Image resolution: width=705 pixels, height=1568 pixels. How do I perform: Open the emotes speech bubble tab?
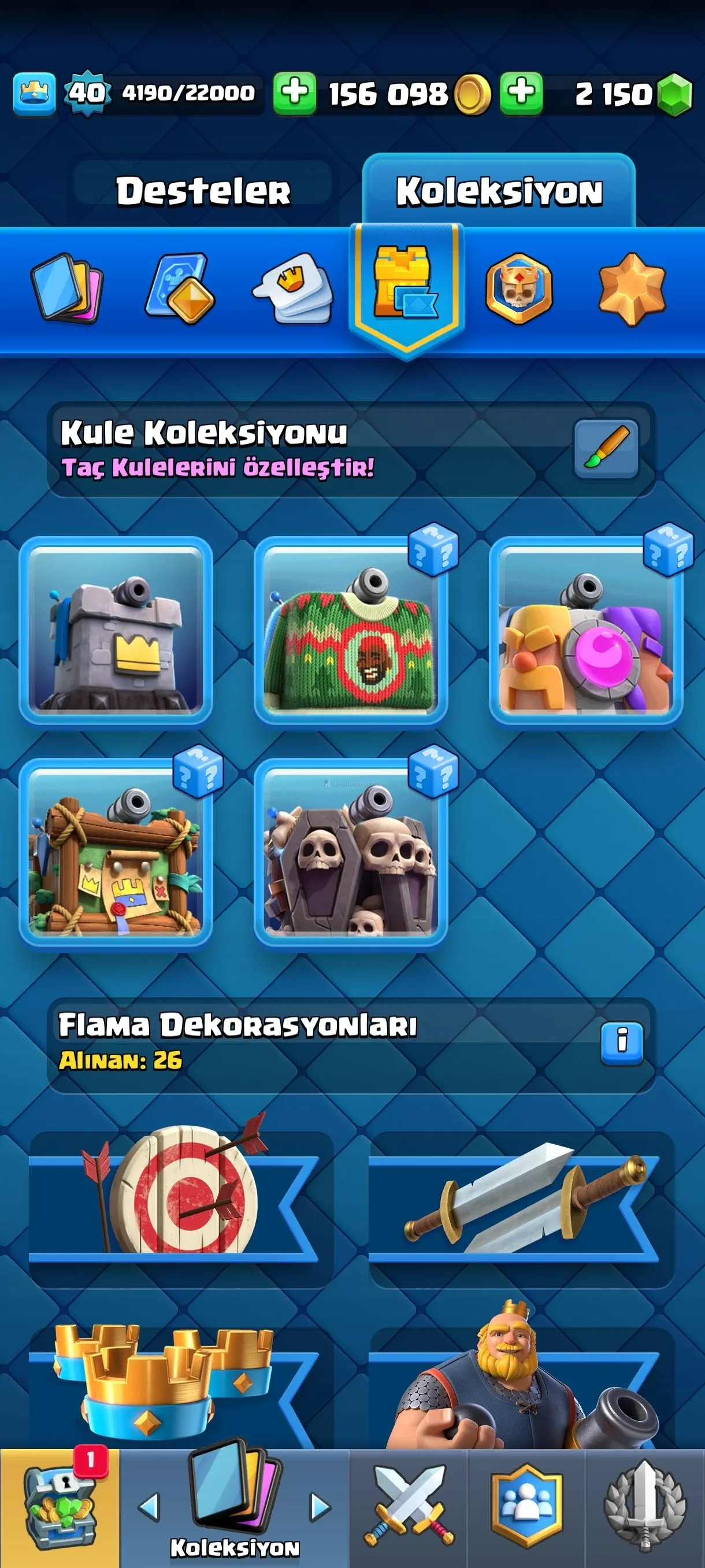point(293,287)
